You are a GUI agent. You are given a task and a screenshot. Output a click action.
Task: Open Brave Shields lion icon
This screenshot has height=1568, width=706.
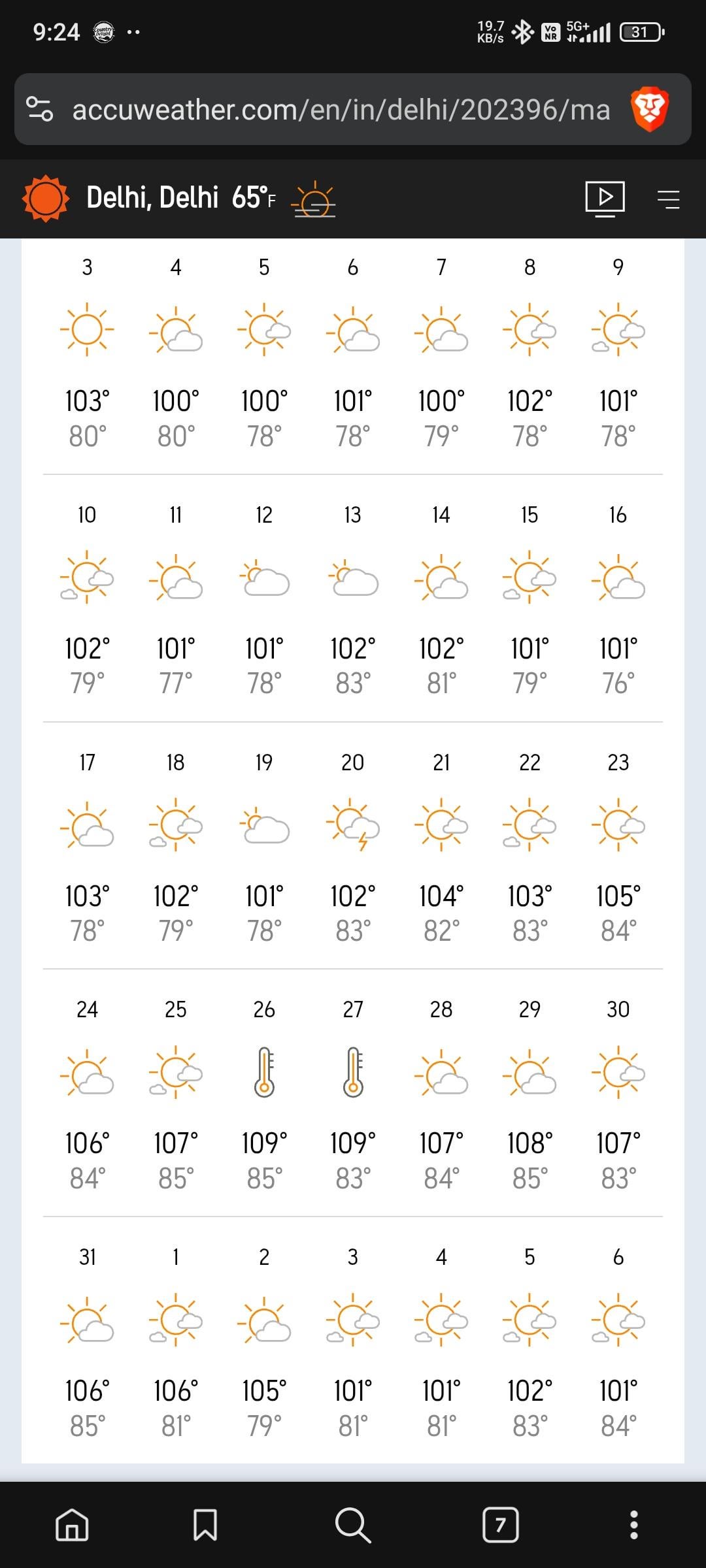tap(649, 110)
